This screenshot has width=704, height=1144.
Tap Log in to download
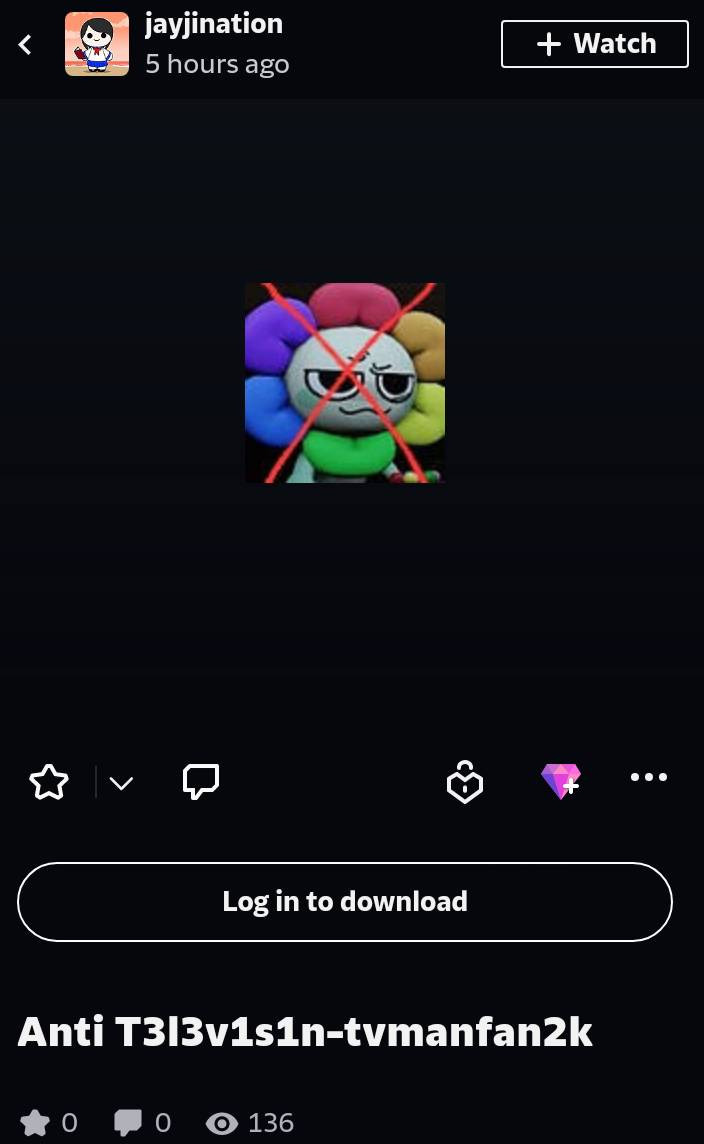[345, 902]
